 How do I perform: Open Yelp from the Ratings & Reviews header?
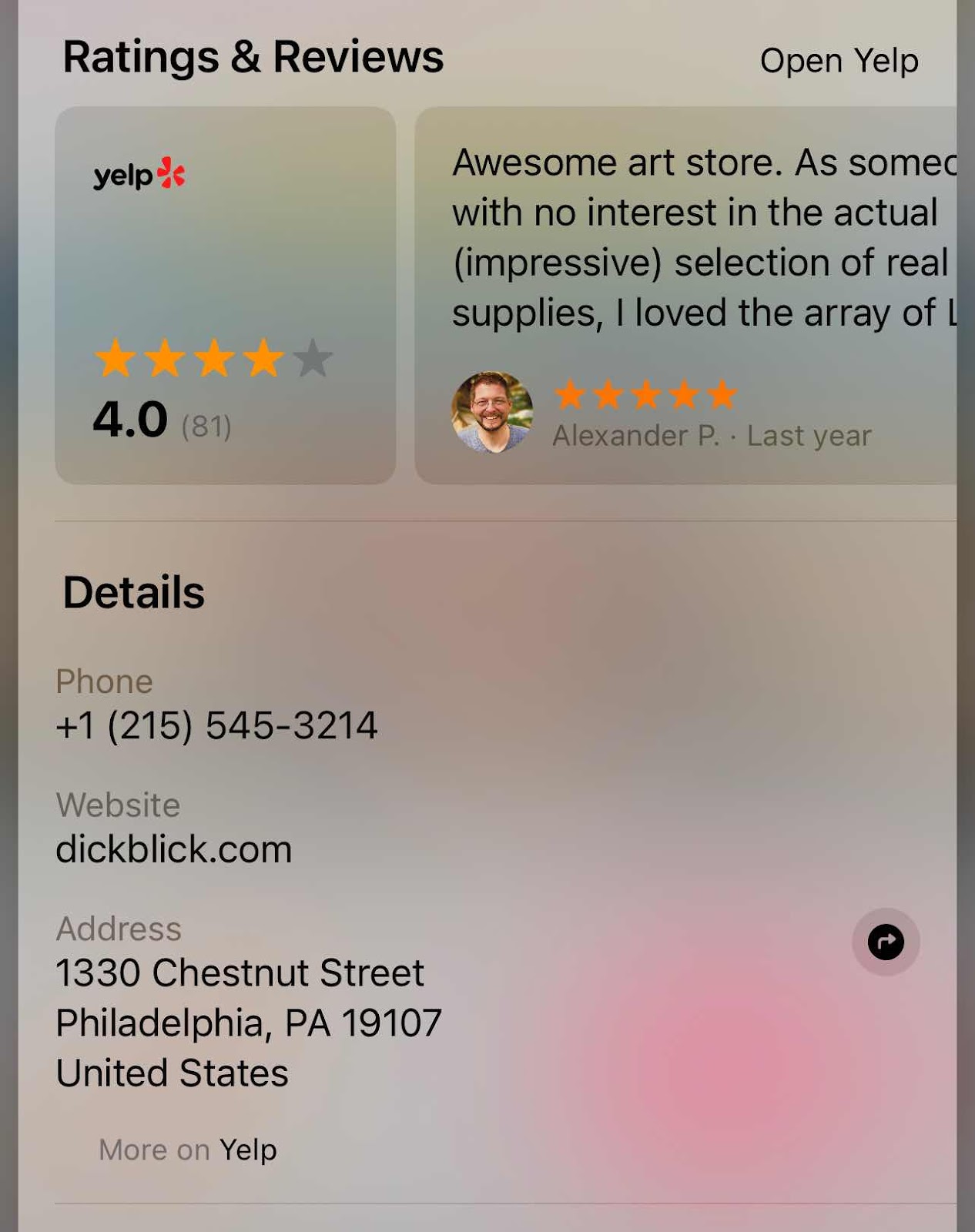(x=839, y=60)
